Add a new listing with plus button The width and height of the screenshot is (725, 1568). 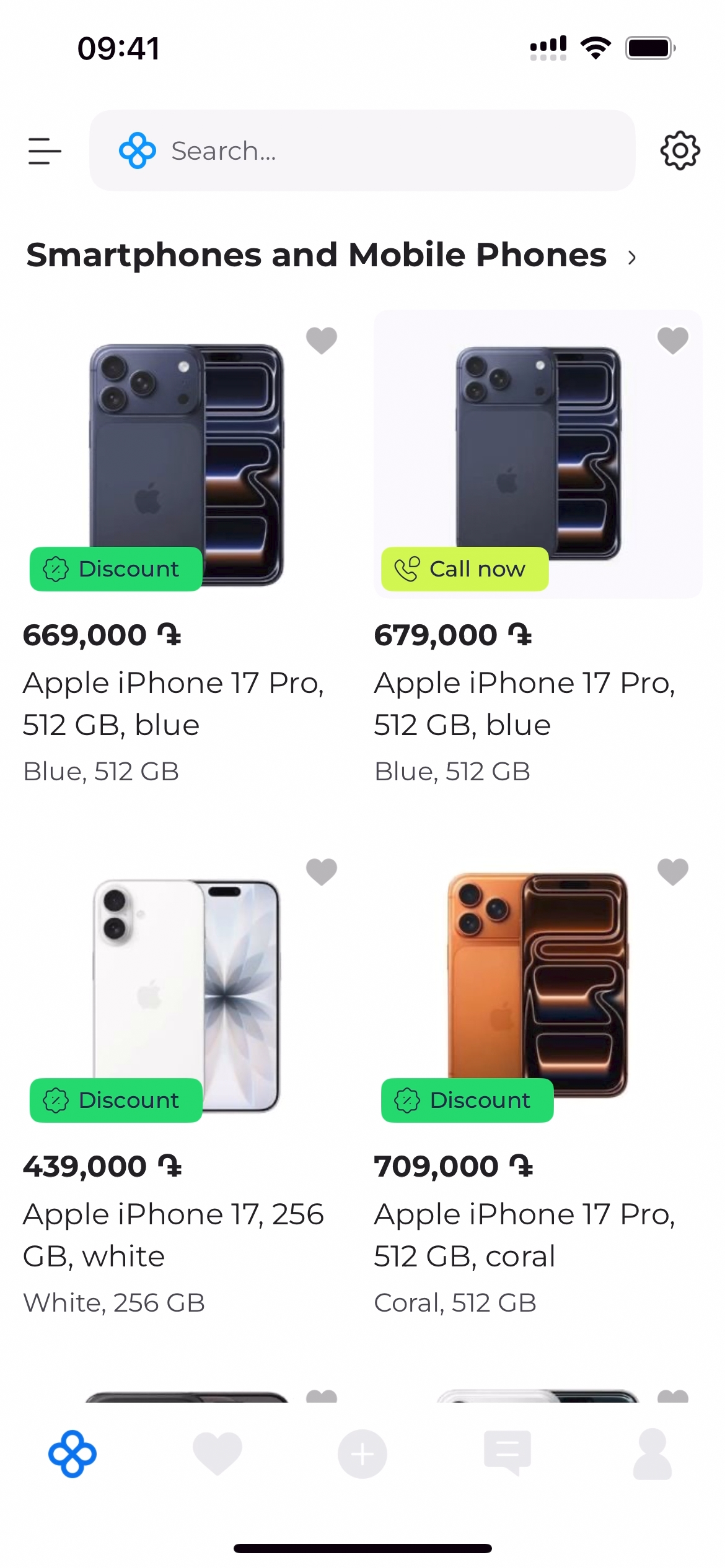pos(362,1453)
